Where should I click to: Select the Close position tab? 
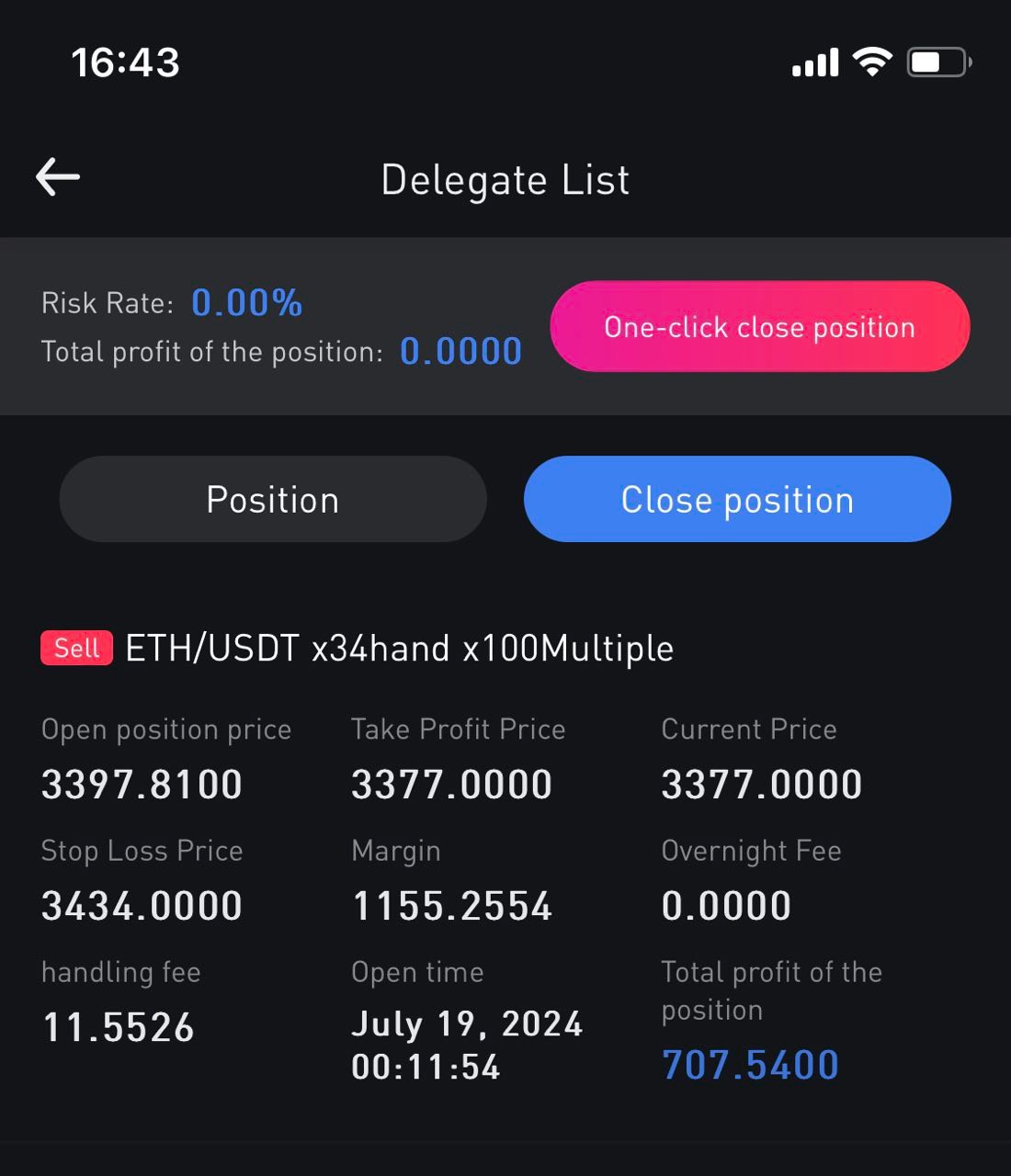(x=737, y=499)
